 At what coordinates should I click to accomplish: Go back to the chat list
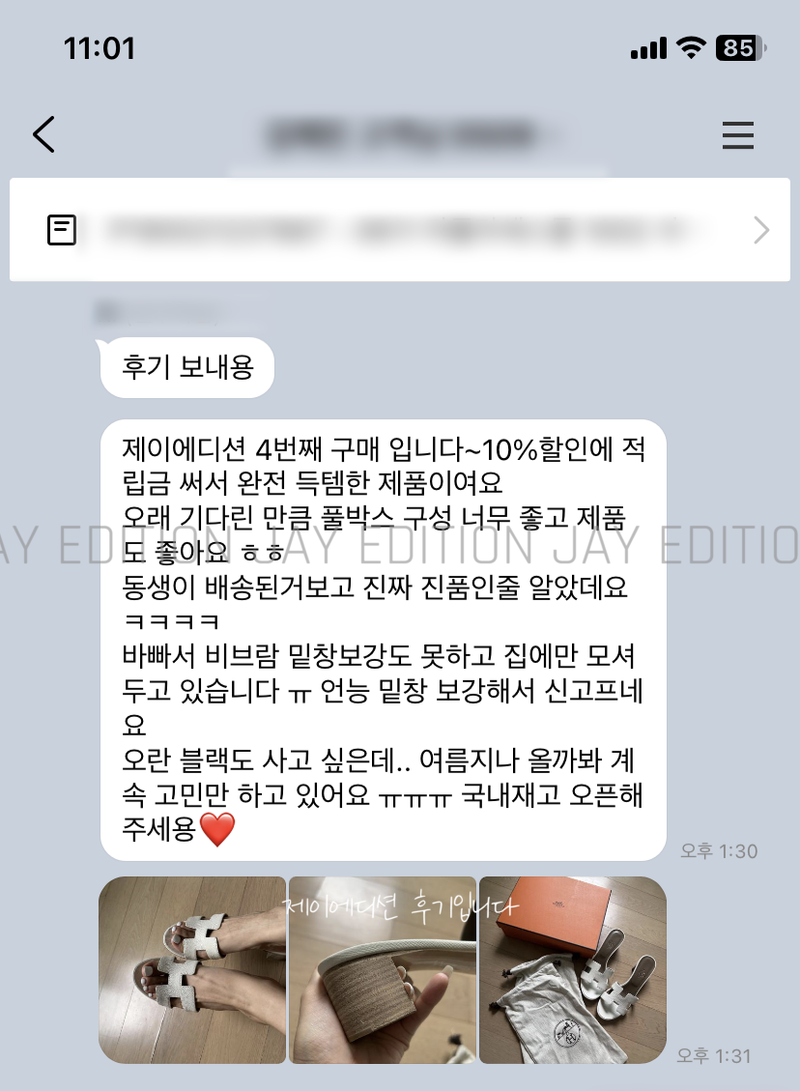pos(44,134)
